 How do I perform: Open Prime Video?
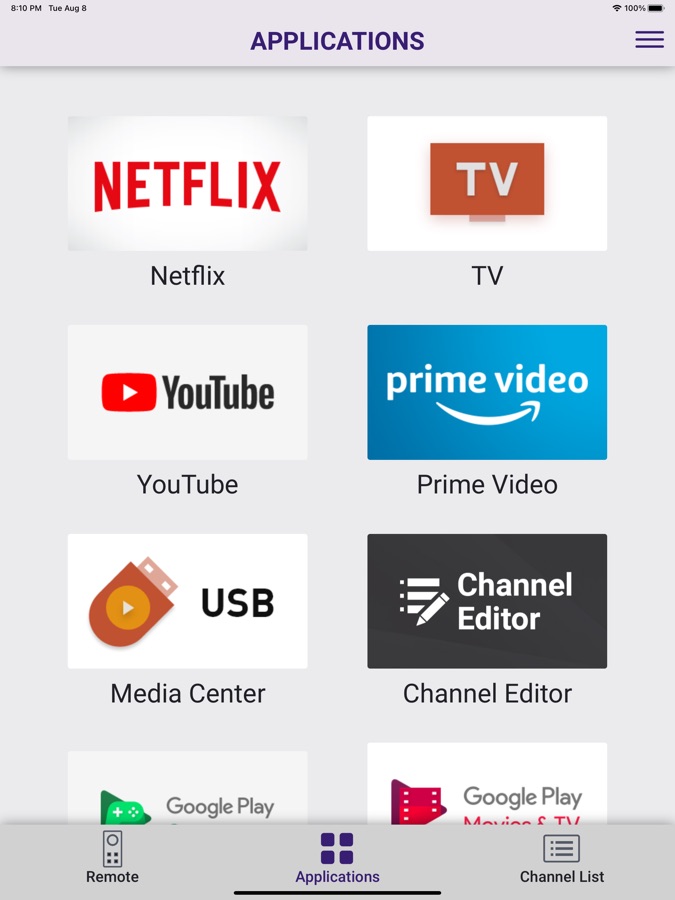pos(487,392)
